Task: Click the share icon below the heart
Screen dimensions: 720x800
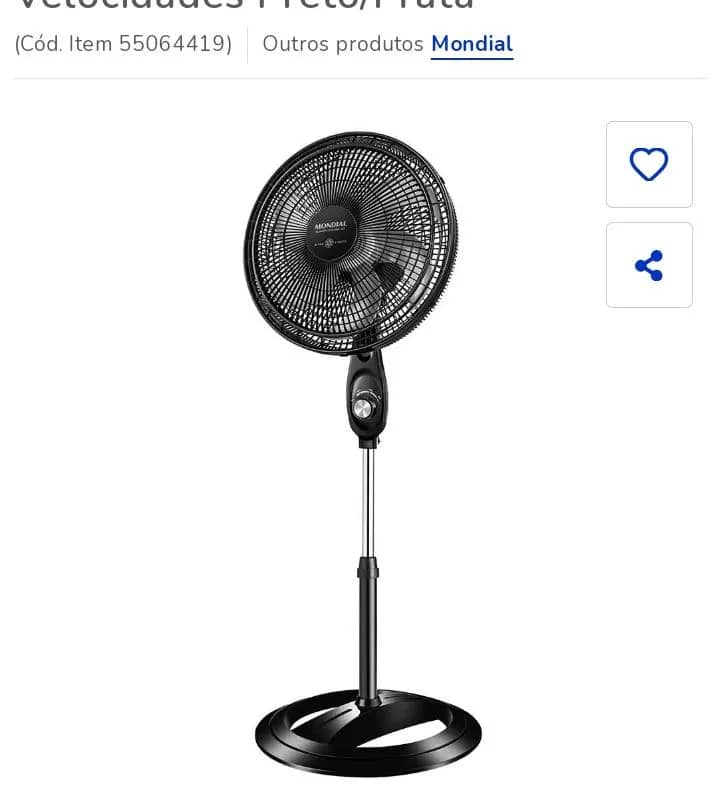Action: coord(649,265)
